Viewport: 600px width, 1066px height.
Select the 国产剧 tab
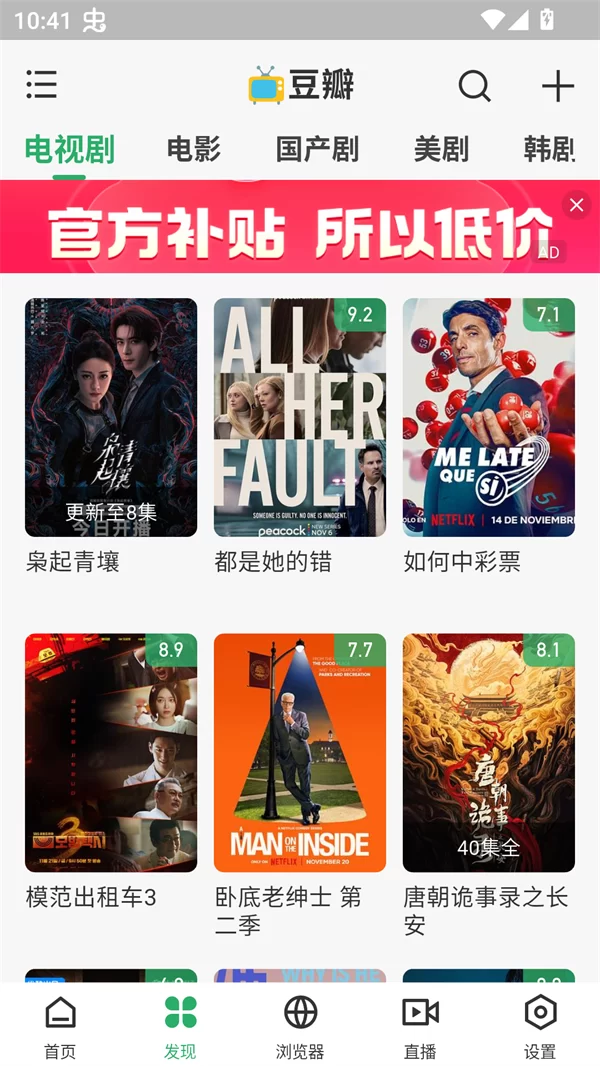coord(317,150)
